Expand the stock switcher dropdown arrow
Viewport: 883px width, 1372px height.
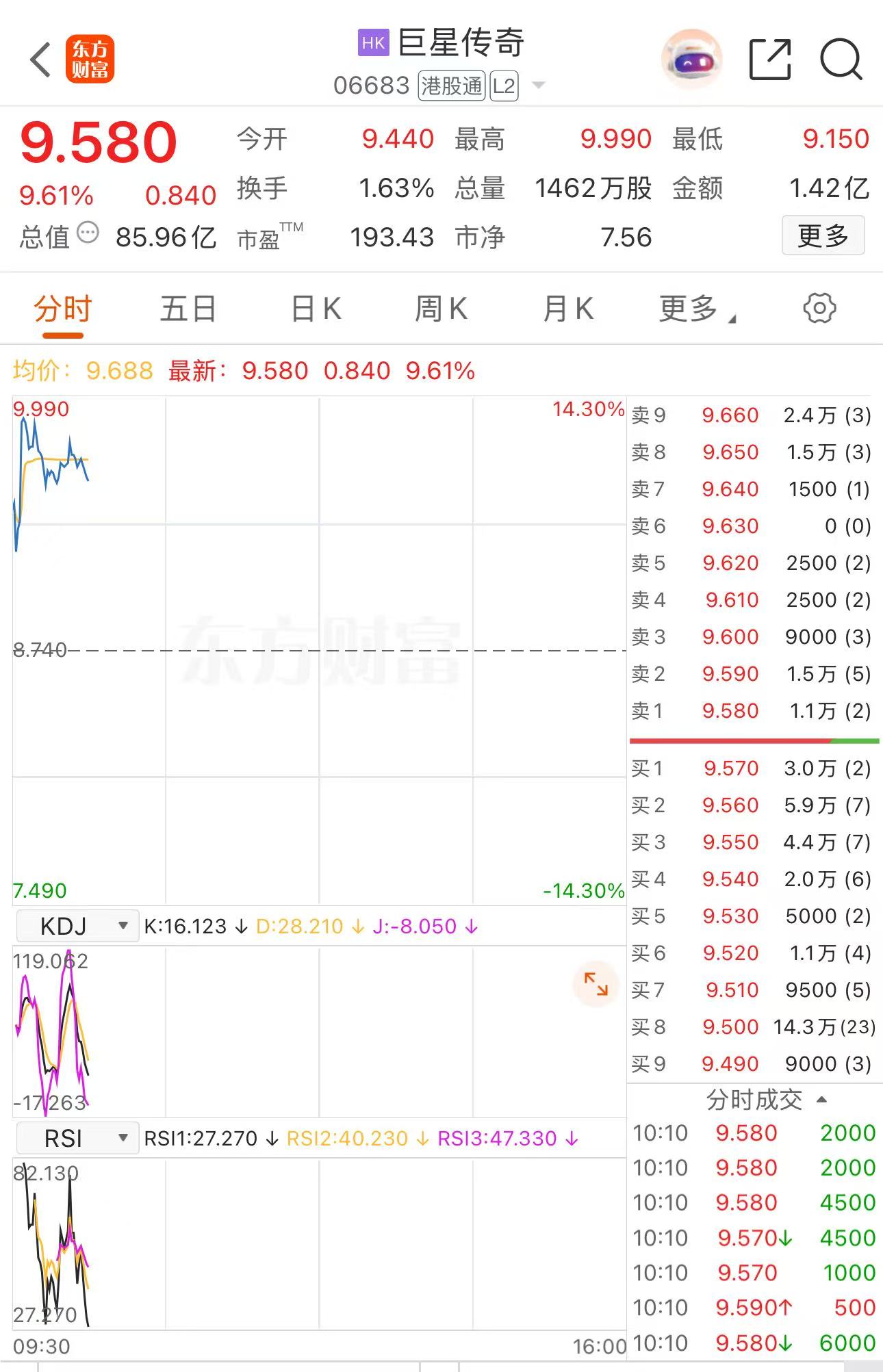(539, 86)
